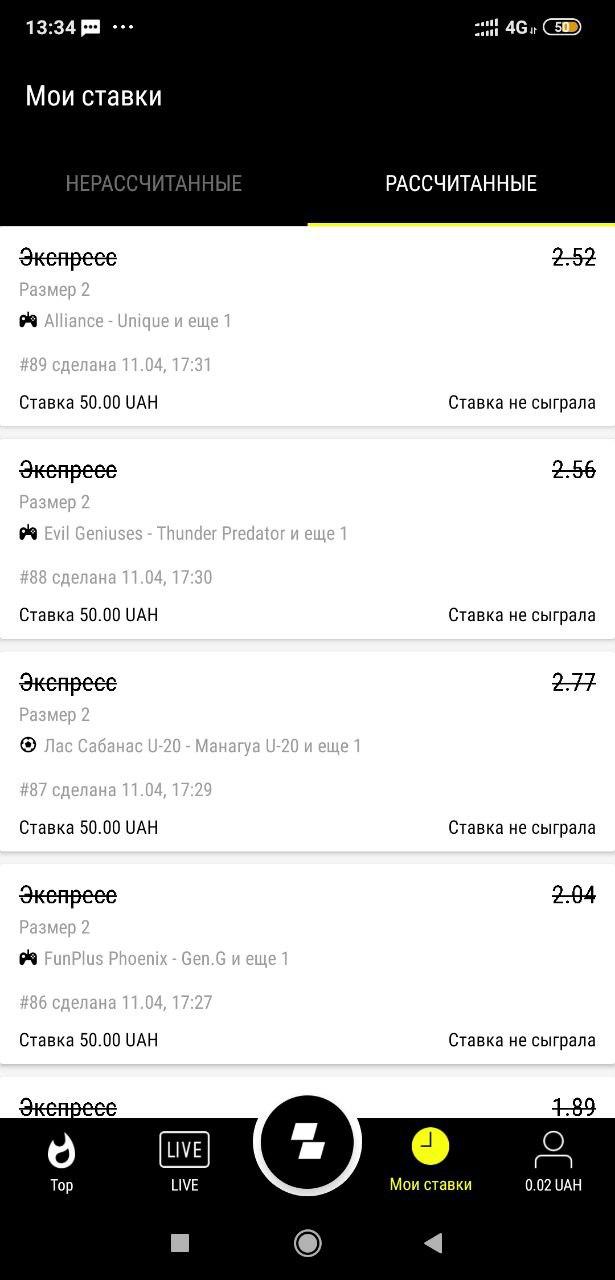Tap the system back button
The height and width of the screenshot is (1280, 615).
tap(433, 1243)
